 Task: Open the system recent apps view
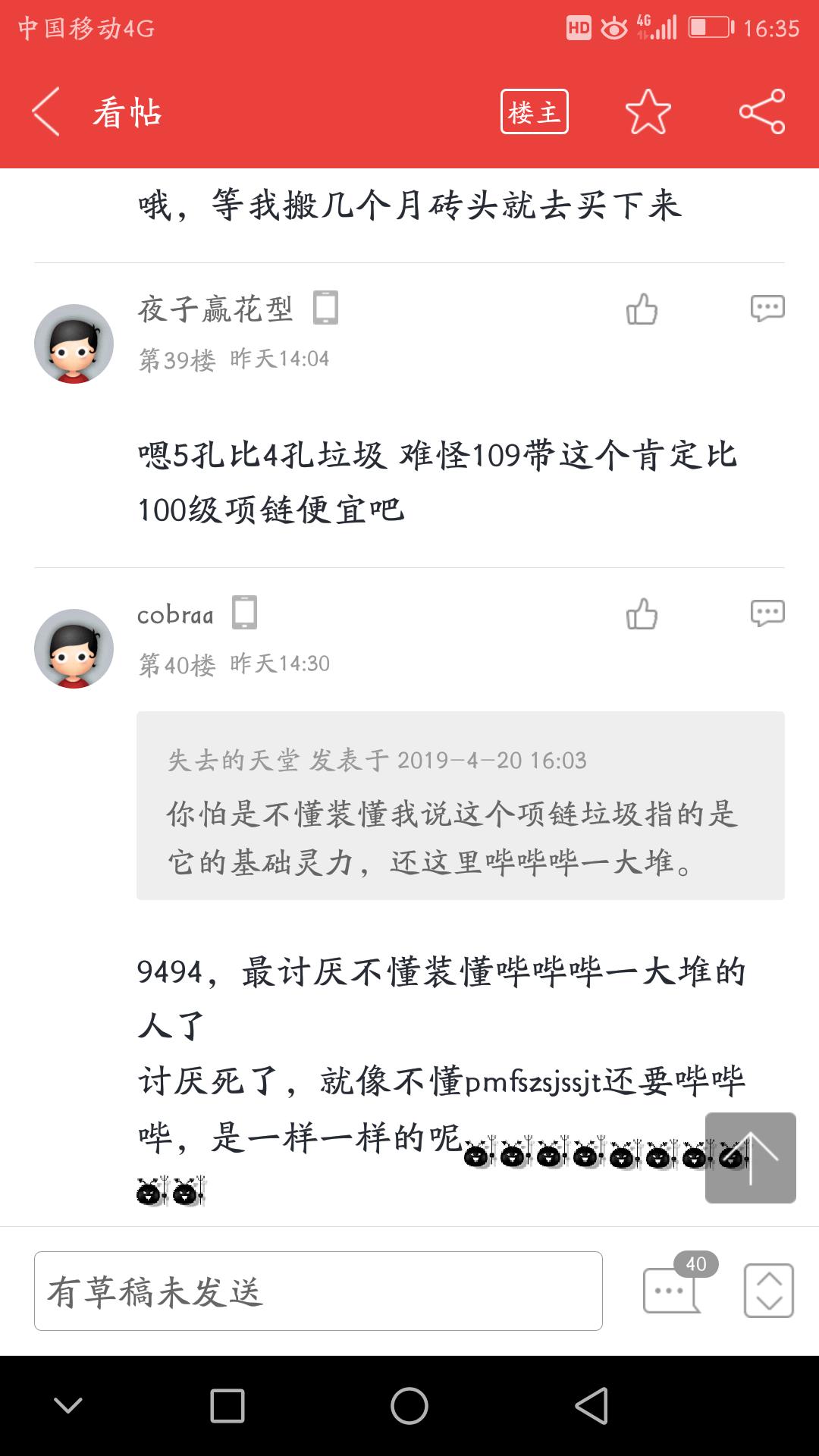coord(227,1406)
